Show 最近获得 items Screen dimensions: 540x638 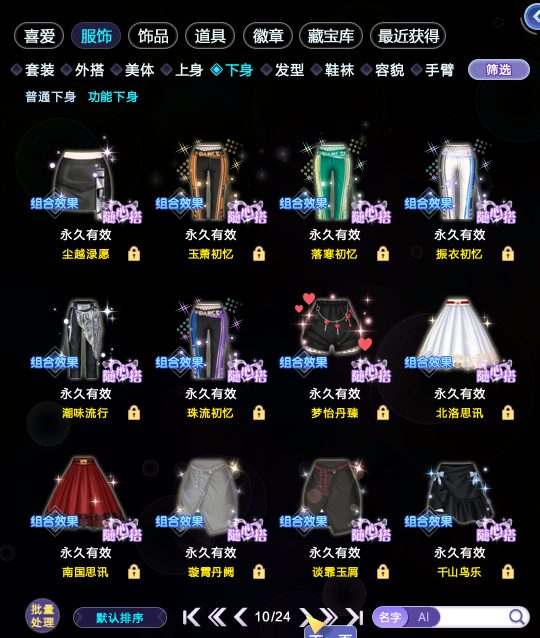point(408,36)
